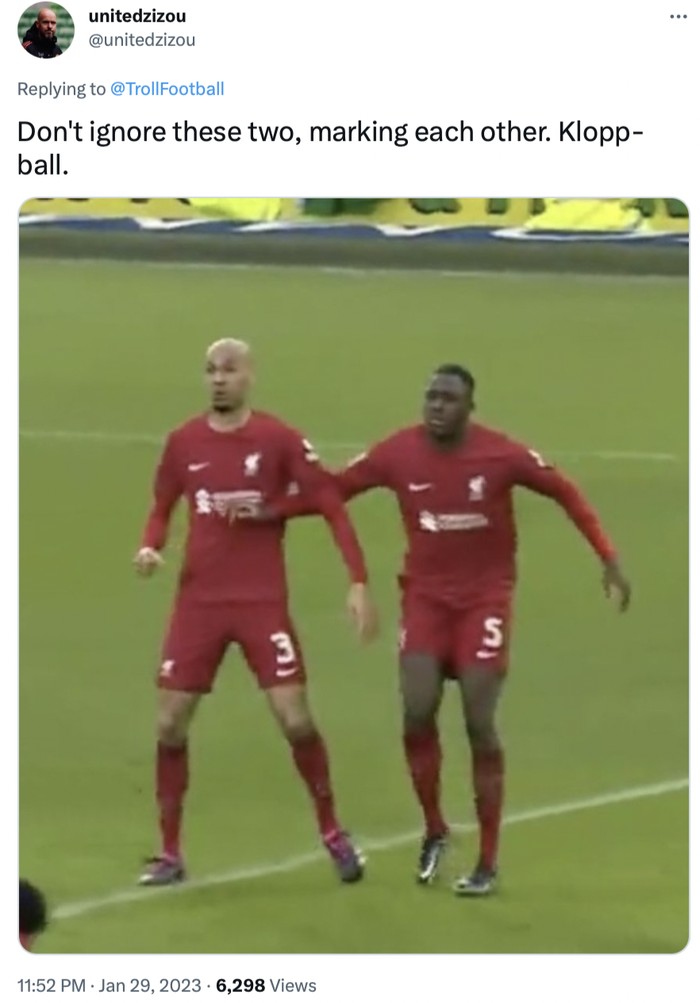The image size is (700, 1003).
Task: Tap the @TrollFootball mention link
Action: (166, 89)
